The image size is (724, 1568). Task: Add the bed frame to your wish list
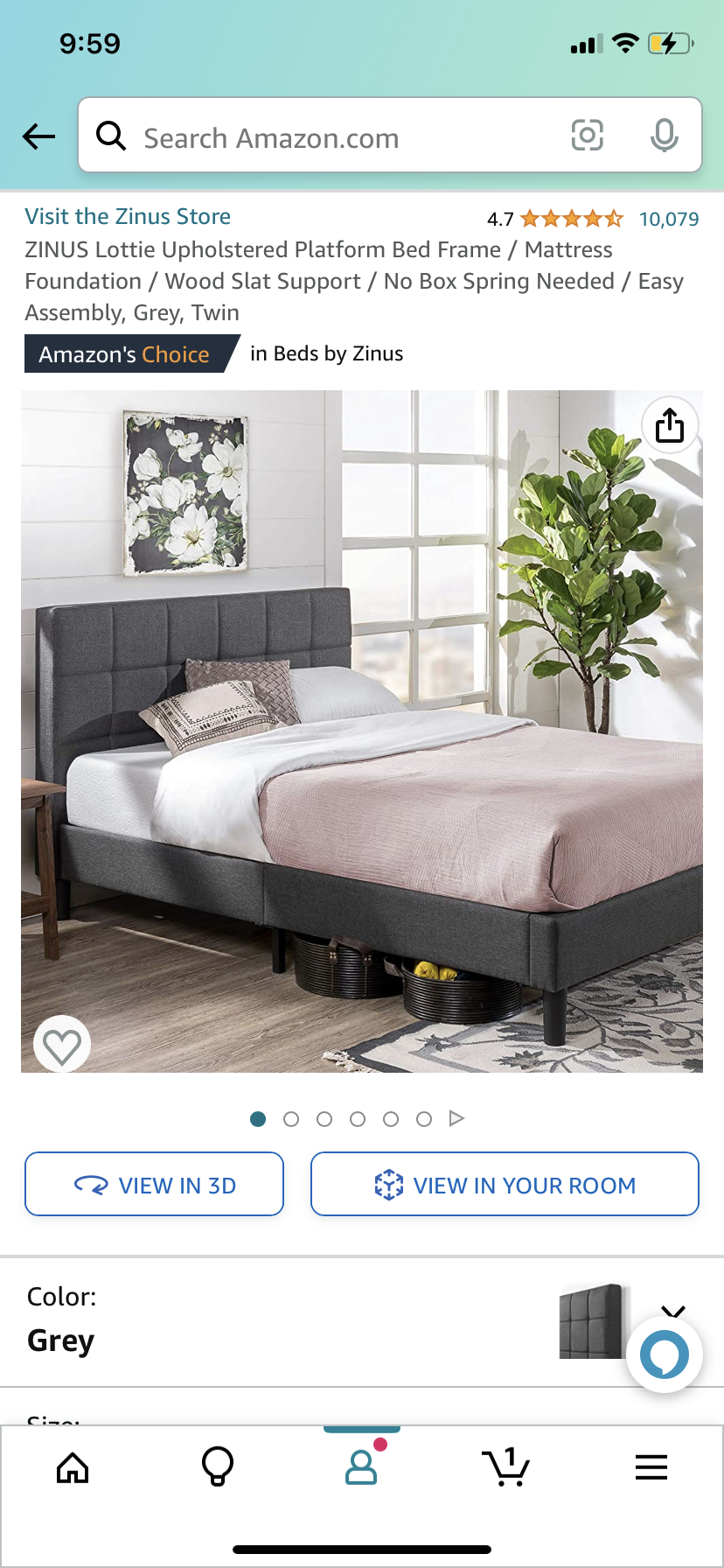click(62, 1046)
